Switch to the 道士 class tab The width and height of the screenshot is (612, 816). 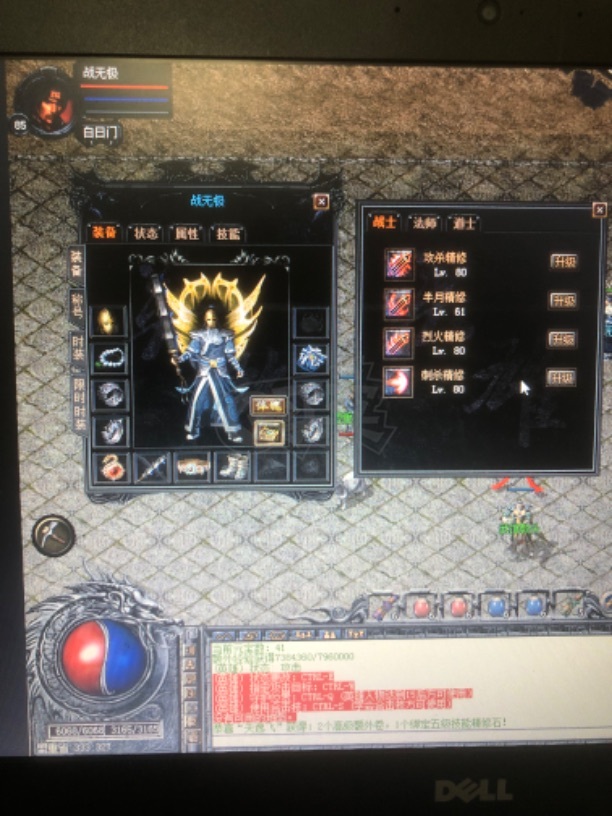click(464, 223)
